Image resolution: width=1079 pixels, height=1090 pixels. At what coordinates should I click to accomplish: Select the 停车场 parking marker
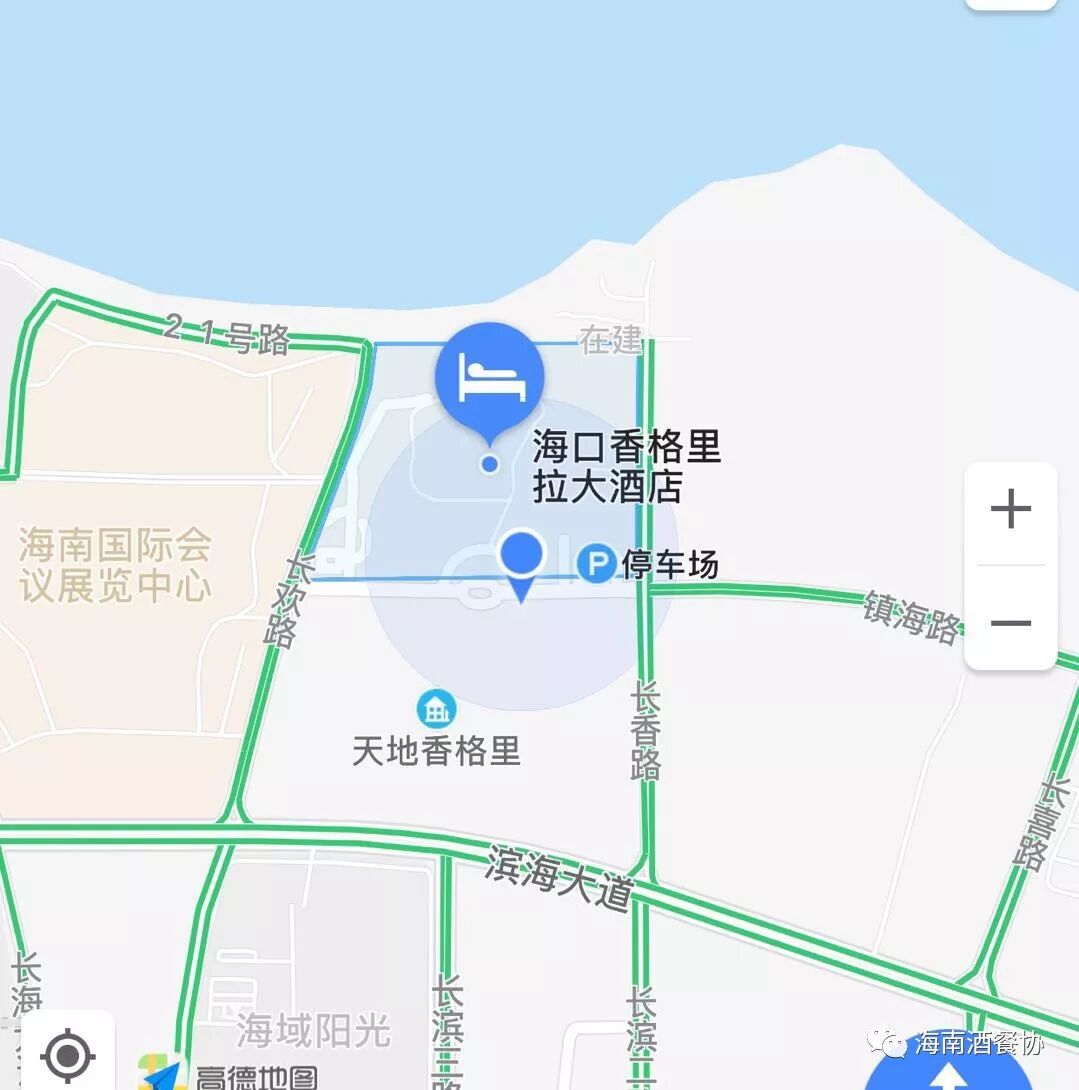coord(597,563)
